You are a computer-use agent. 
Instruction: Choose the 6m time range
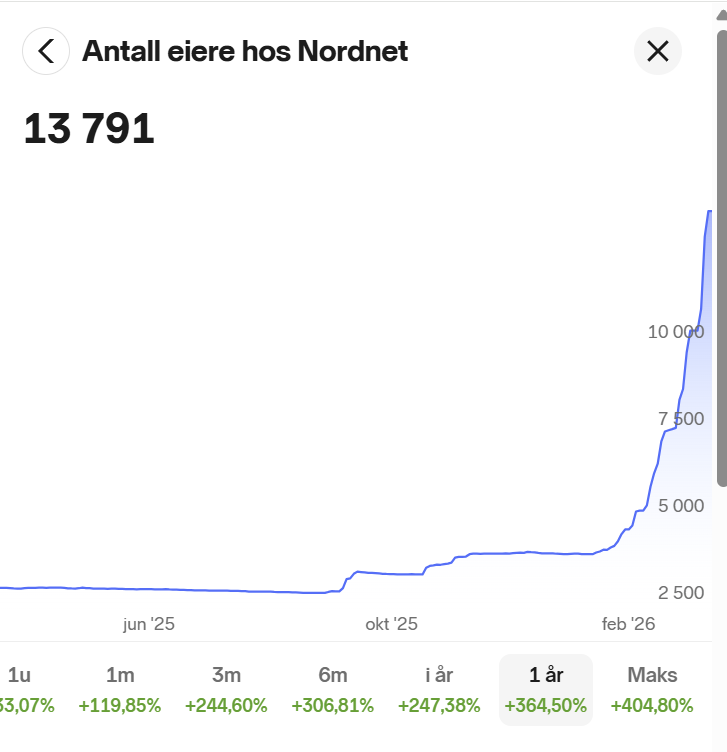(332, 689)
